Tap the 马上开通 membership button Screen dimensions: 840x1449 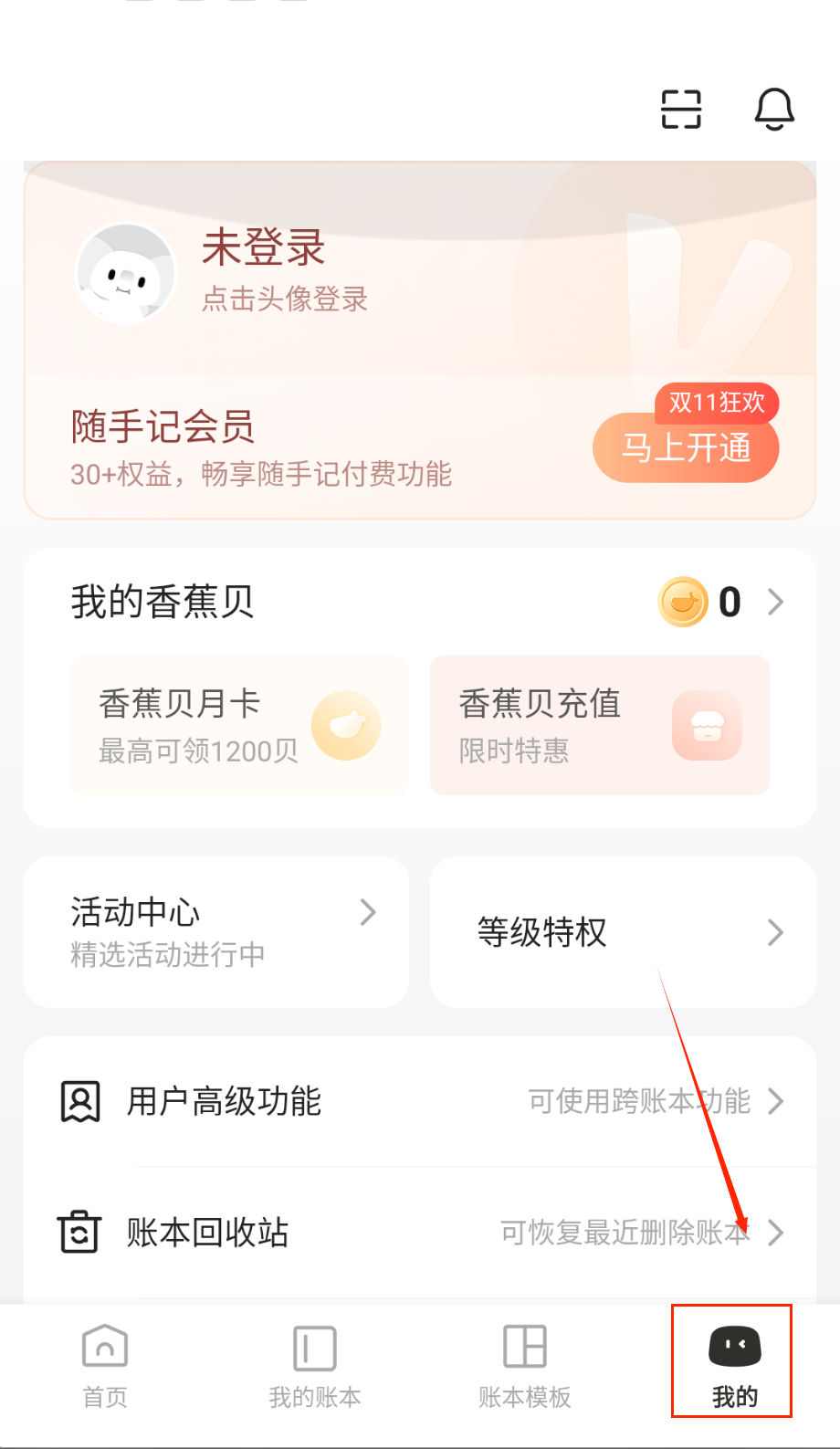pos(686,448)
